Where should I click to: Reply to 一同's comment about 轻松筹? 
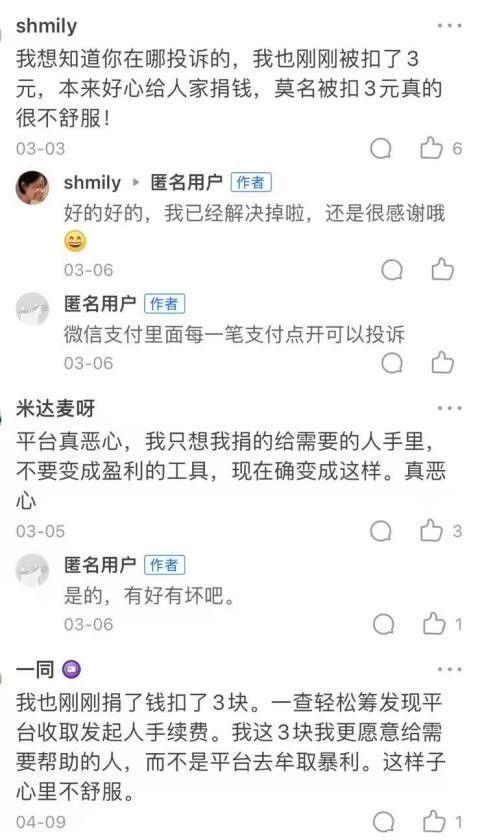(x=383, y=821)
